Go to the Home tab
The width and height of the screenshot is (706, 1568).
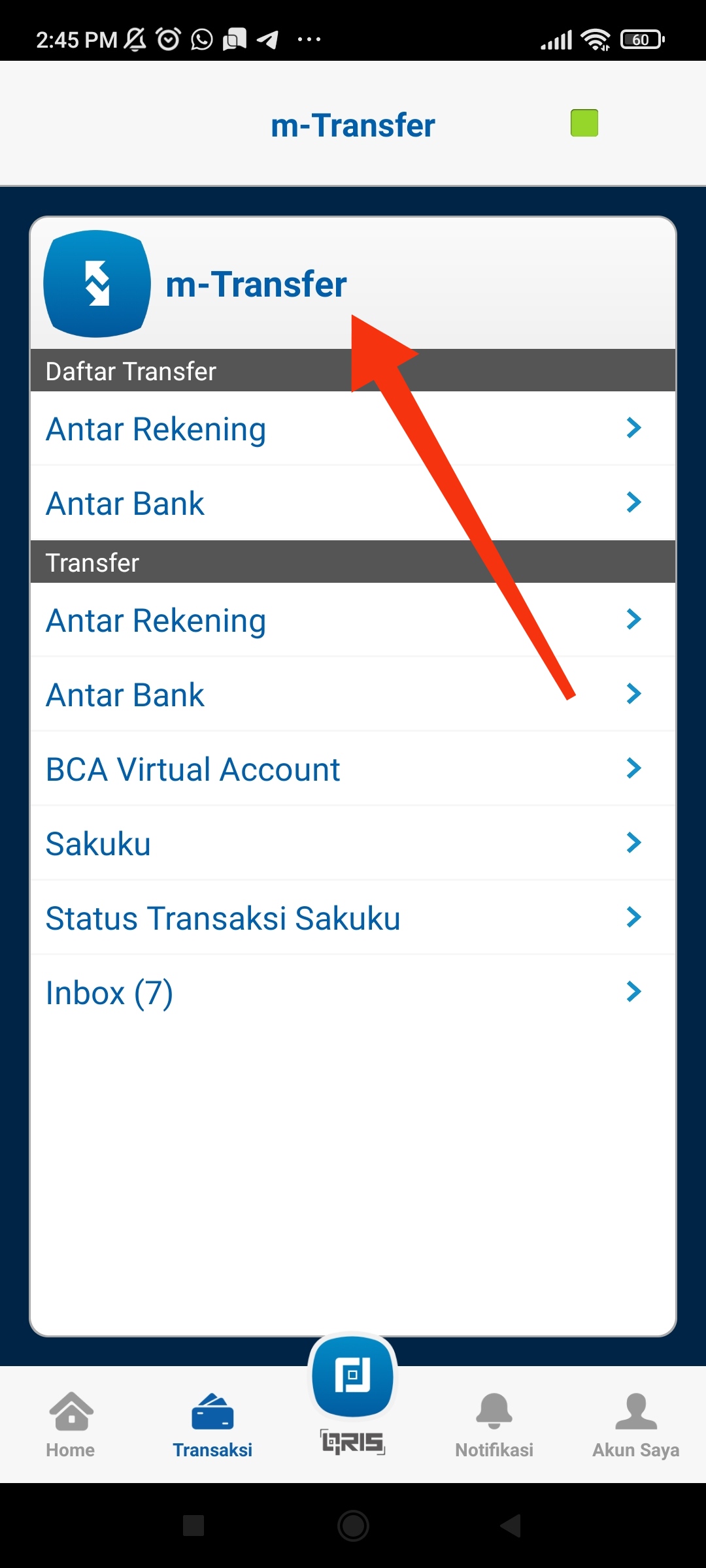(x=71, y=1424)
